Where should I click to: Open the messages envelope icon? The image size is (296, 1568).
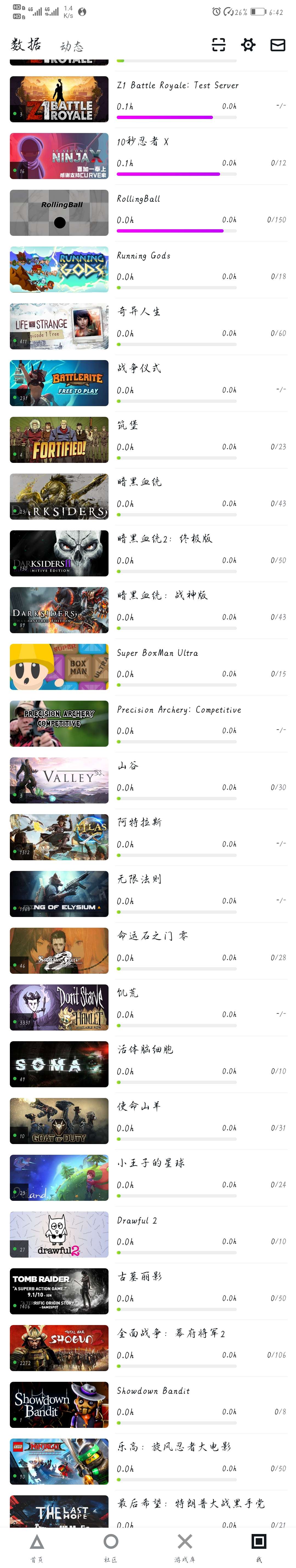coord(278,45)
